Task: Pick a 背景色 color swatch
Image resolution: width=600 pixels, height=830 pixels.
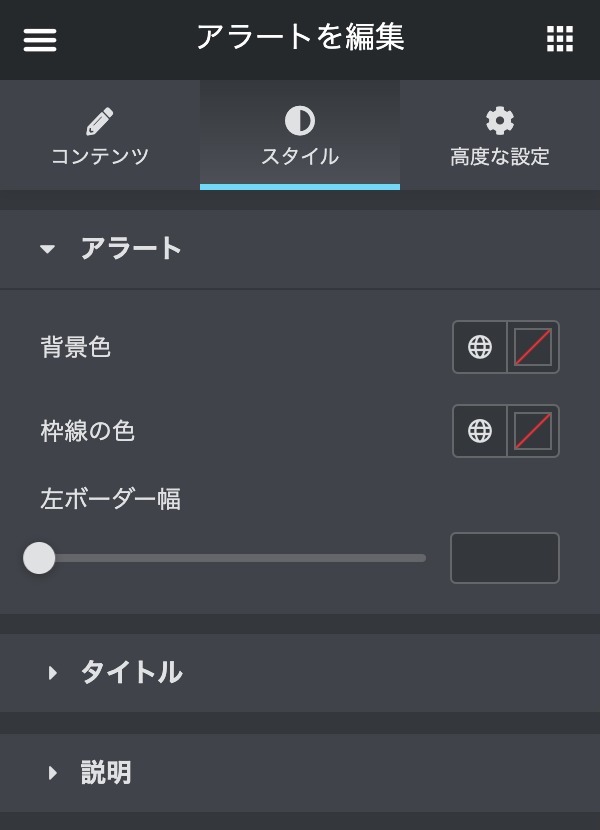Action: pyautogui.click(x=533, y=347)
